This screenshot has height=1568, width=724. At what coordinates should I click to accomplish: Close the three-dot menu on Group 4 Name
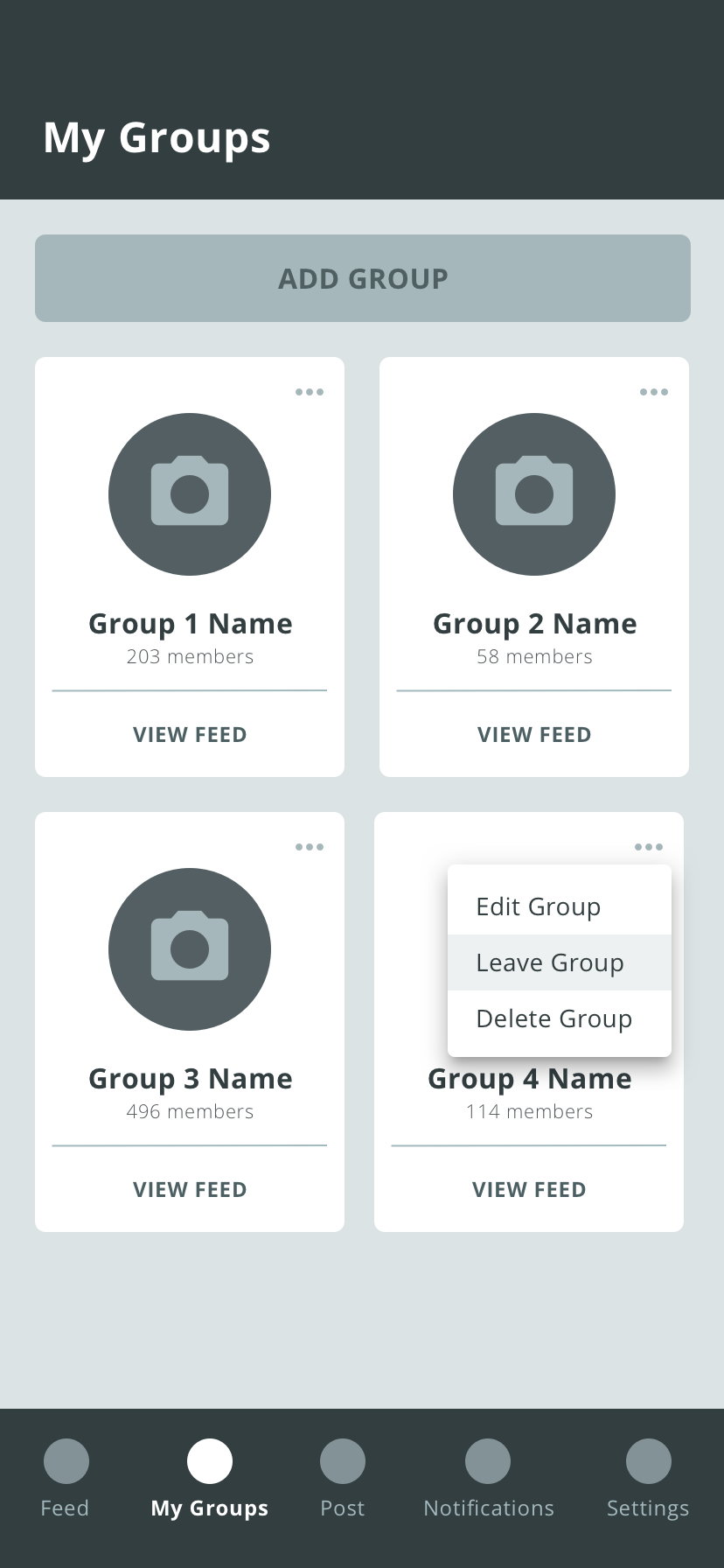point(649,847)
